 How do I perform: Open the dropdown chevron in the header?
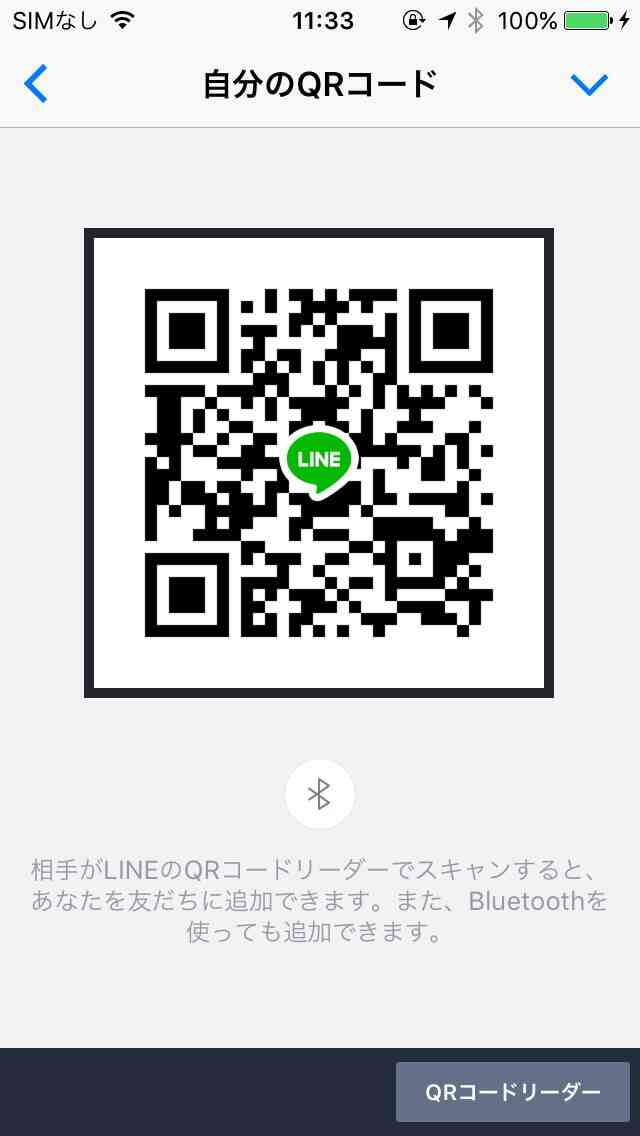pos(589,85)
